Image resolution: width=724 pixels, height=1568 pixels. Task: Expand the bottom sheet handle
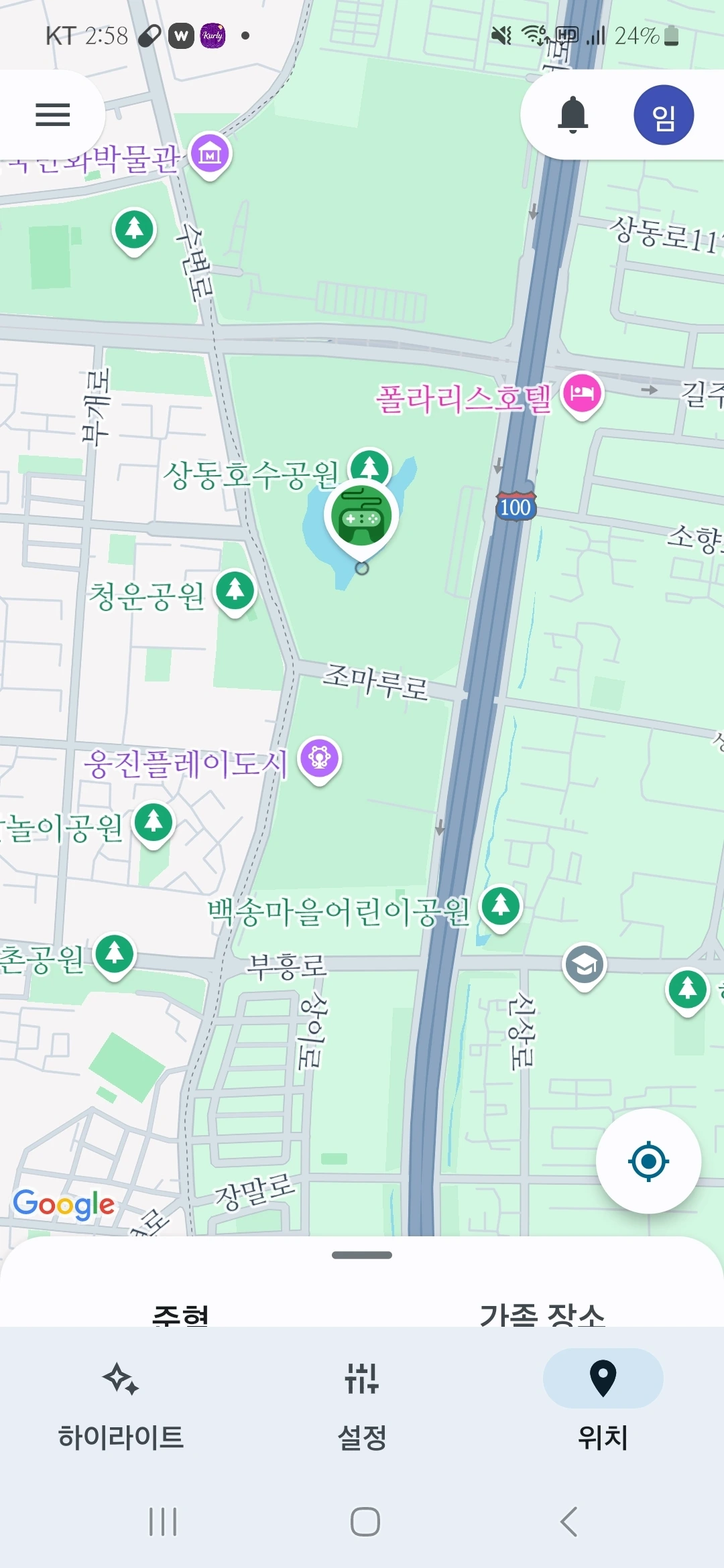362,1255
